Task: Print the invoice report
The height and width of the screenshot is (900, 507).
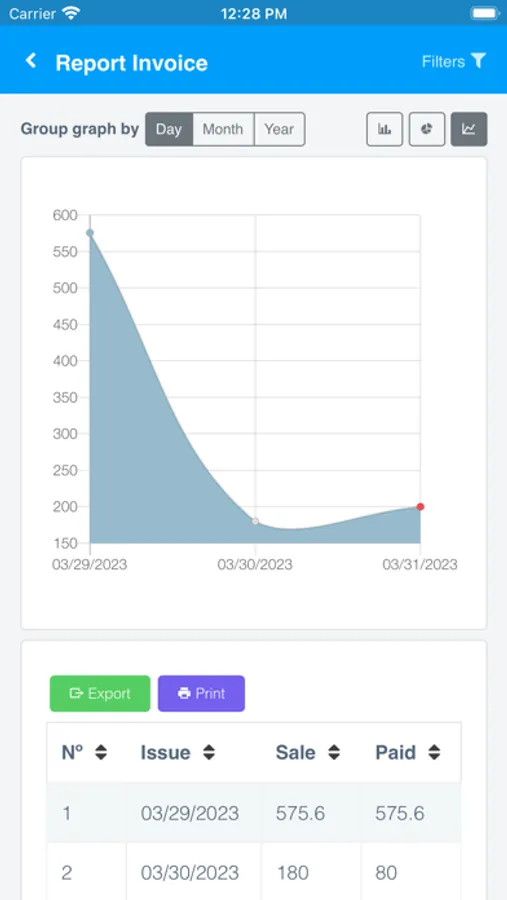Action: pyautogui.click(x=202, y=693)
